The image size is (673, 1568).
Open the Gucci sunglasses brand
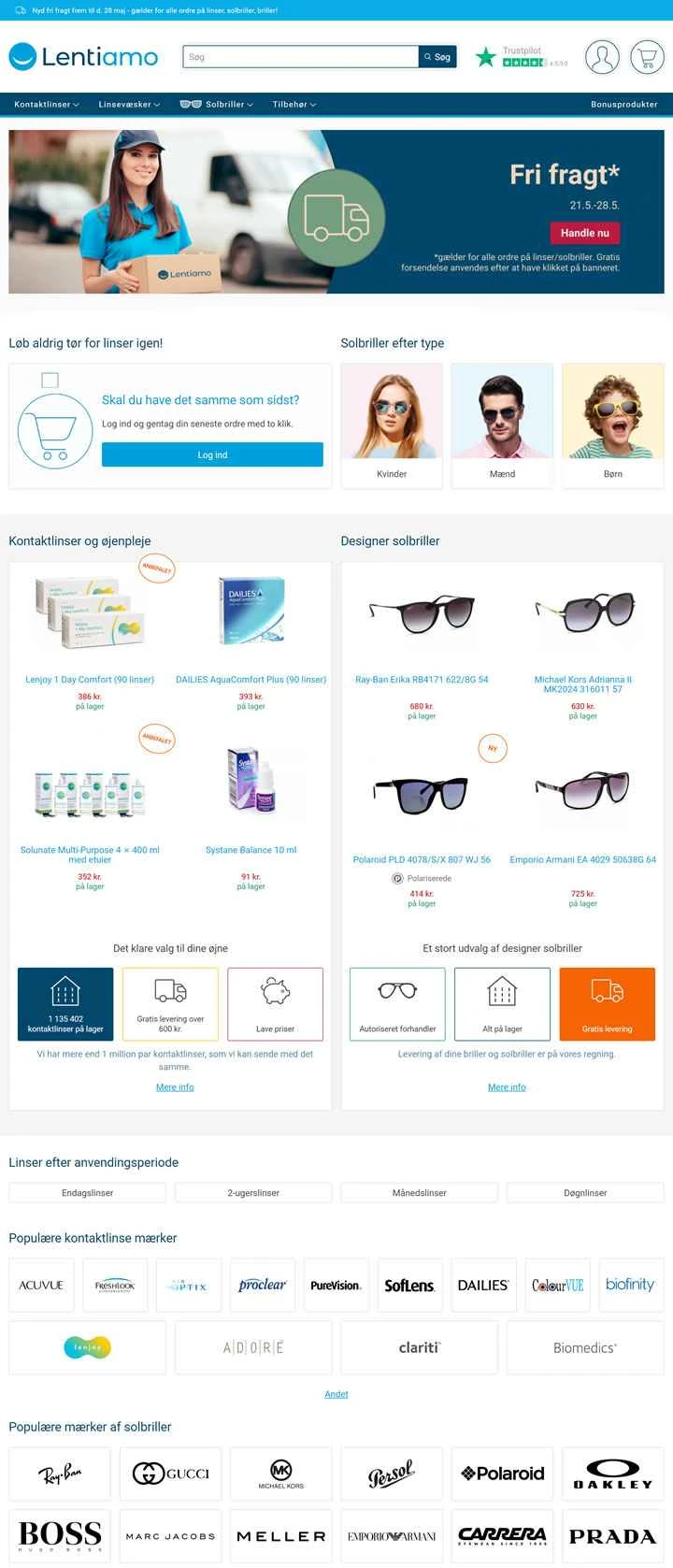click(x=170, y=1474)
